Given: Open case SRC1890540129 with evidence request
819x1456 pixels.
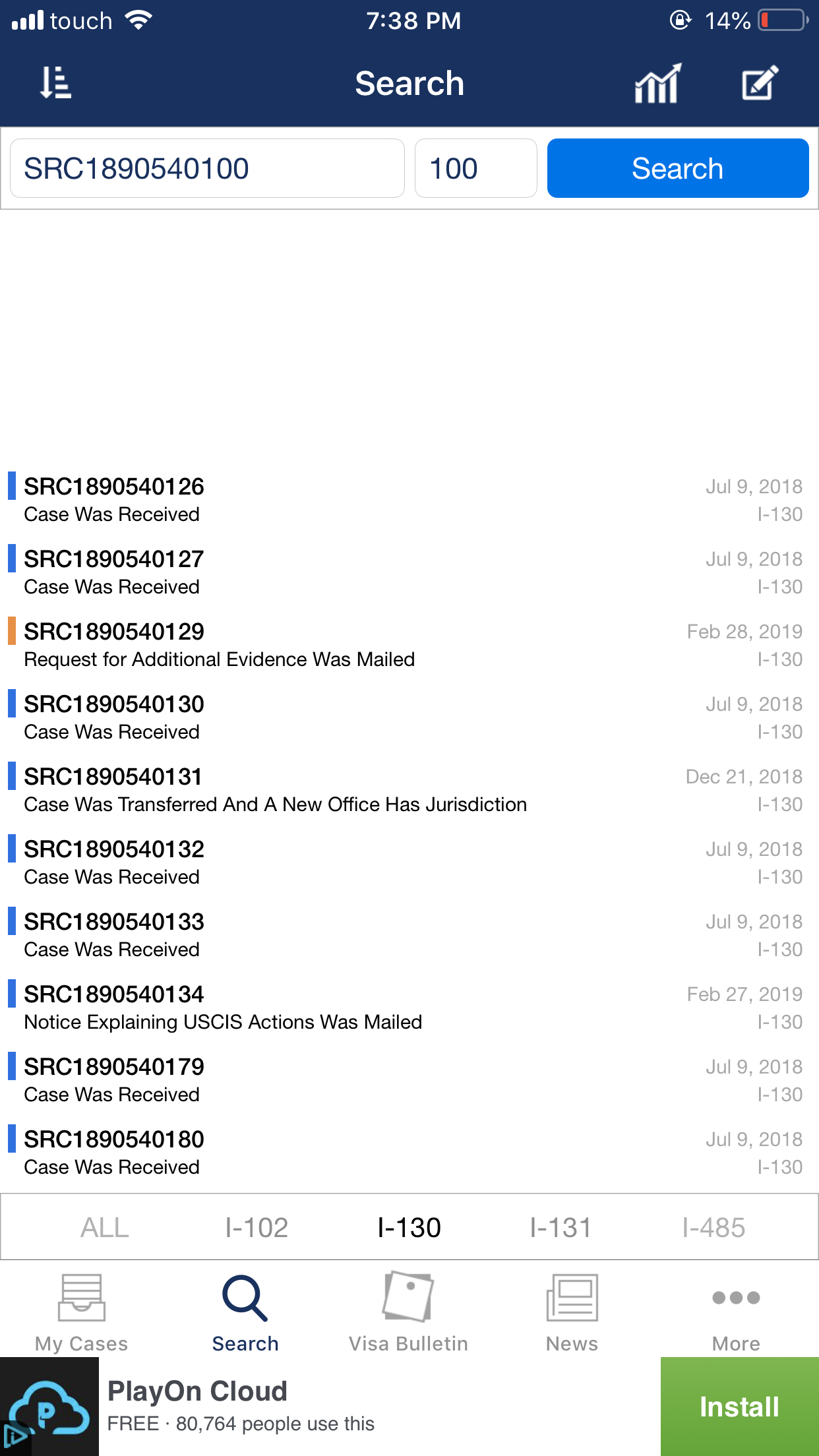Looking at the screenshot, I should [409, 645].
